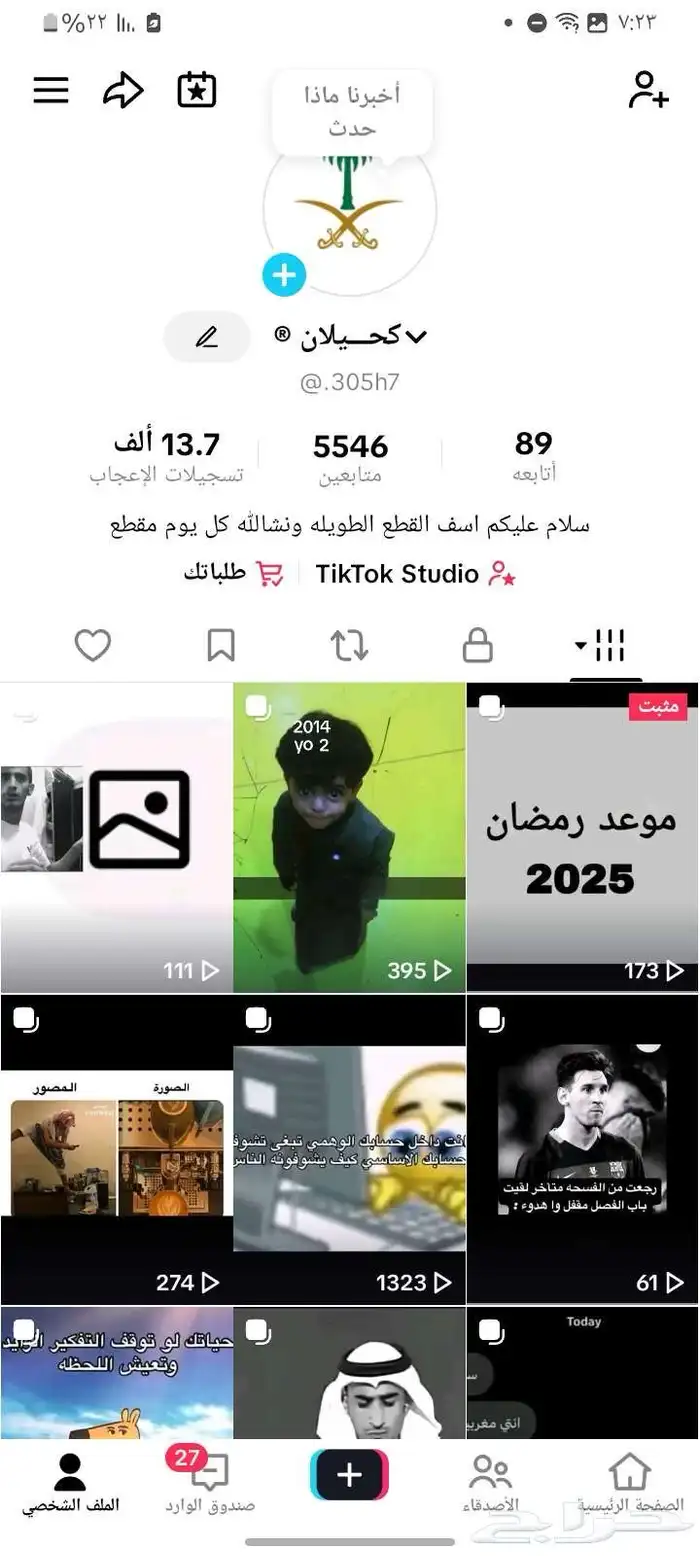Screen dimensions: 700x1556
Task: Open the video with 395 views
Action: point(349,838)
